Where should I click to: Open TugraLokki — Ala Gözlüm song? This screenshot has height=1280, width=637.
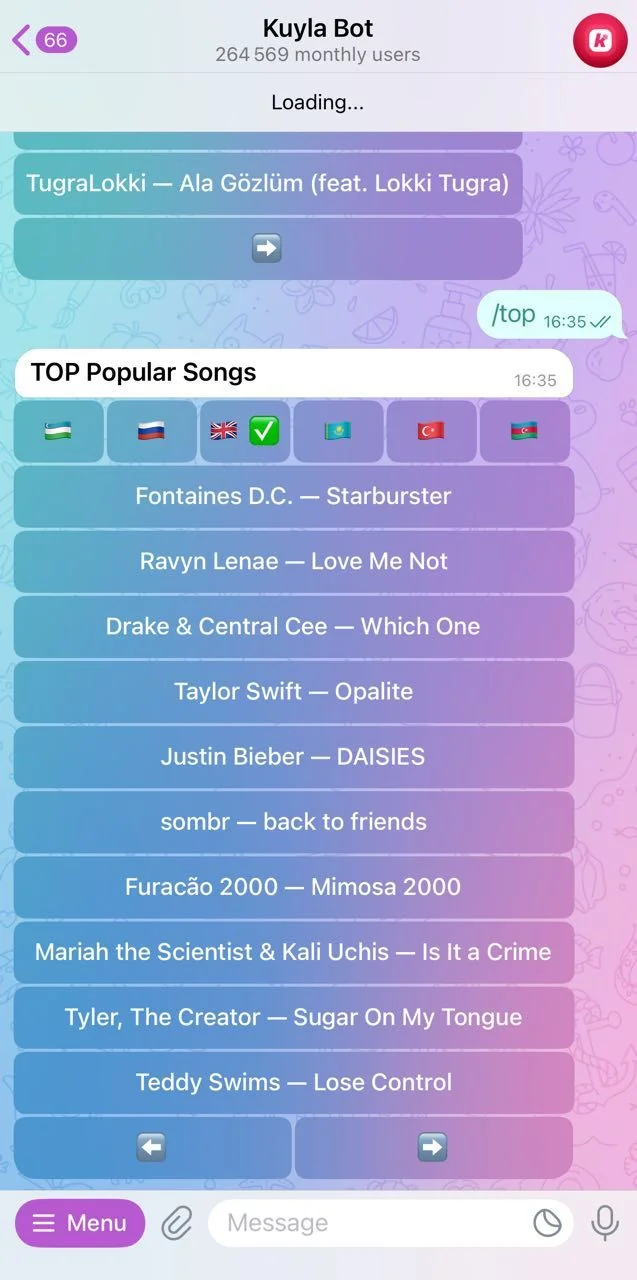268,184
